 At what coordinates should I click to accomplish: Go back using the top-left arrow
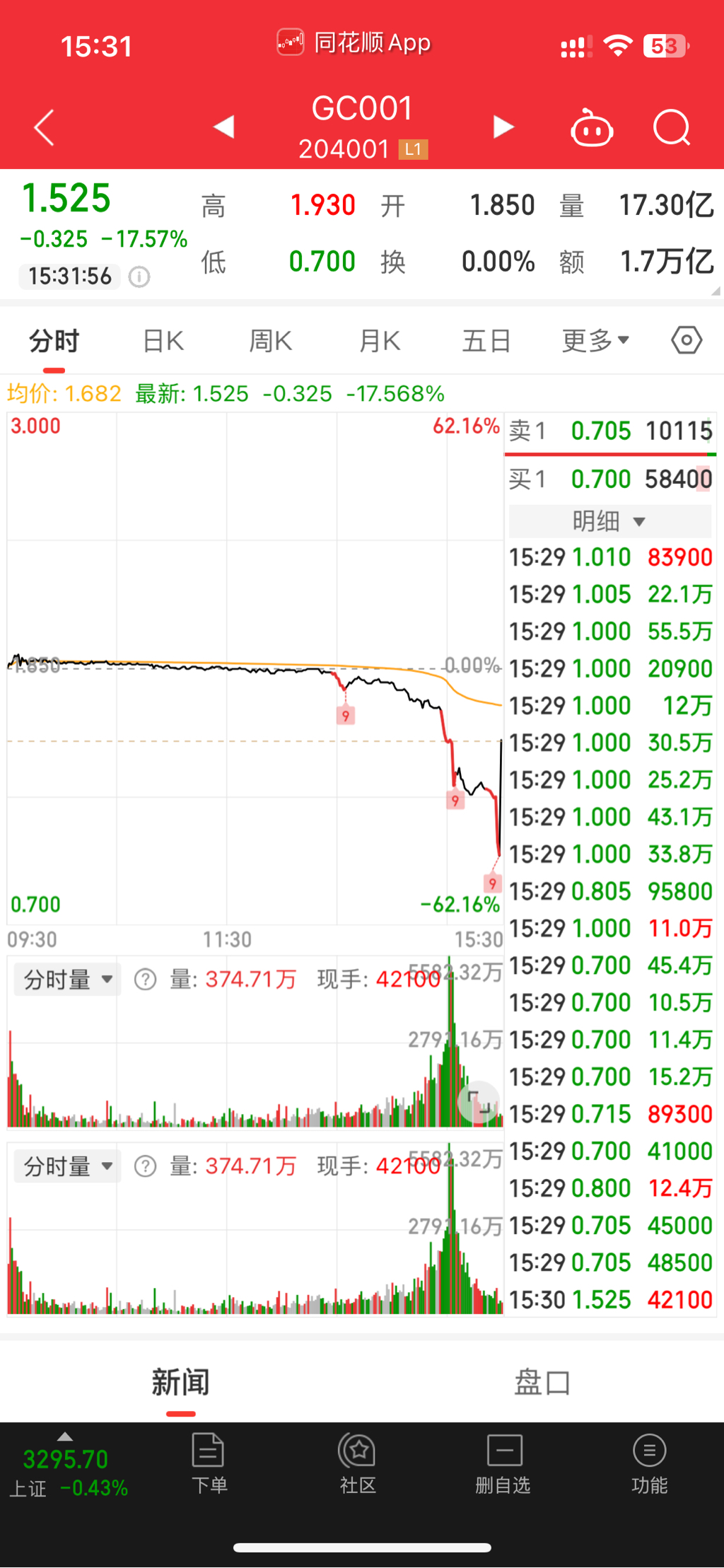coord(44,128)
